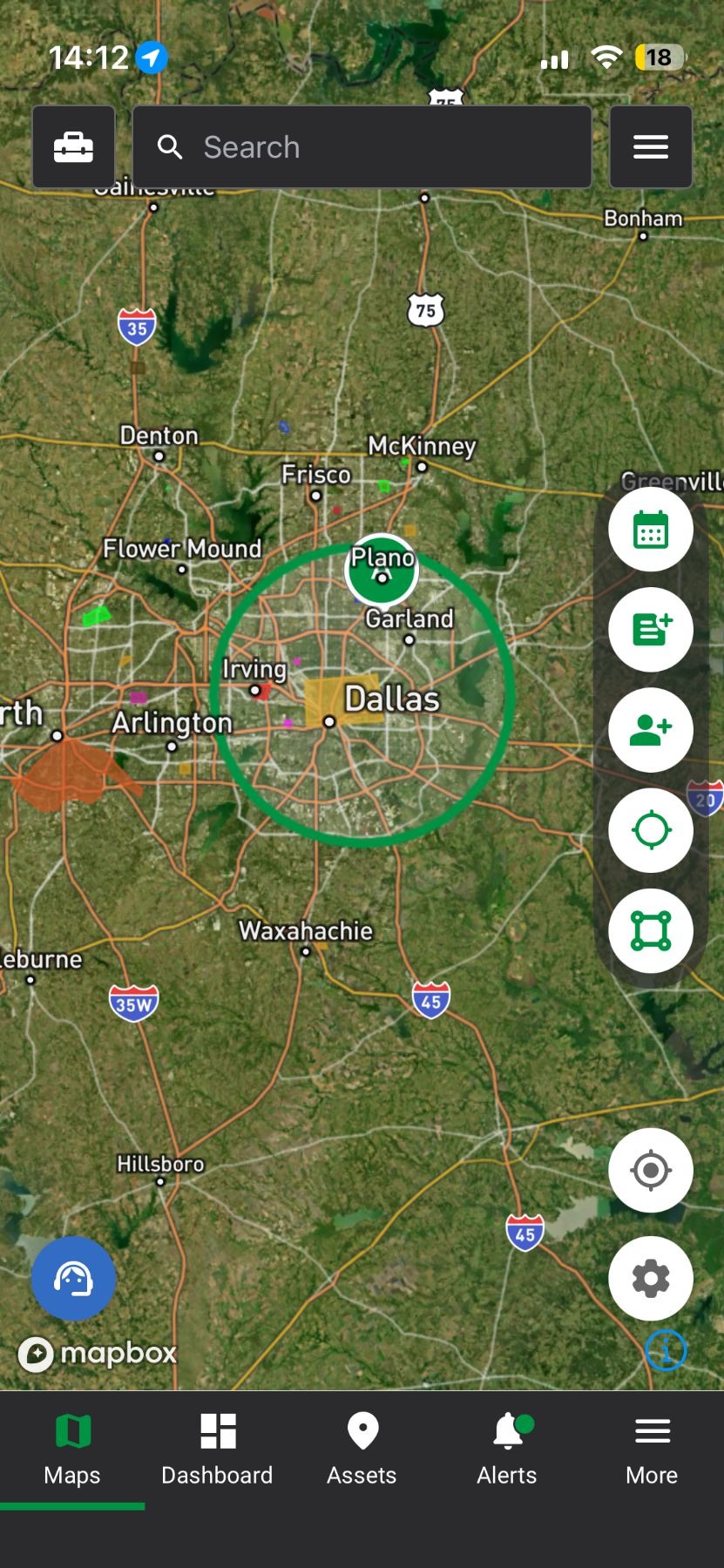
Task: Select the Maps tab
Action: tap(72, 1450)
